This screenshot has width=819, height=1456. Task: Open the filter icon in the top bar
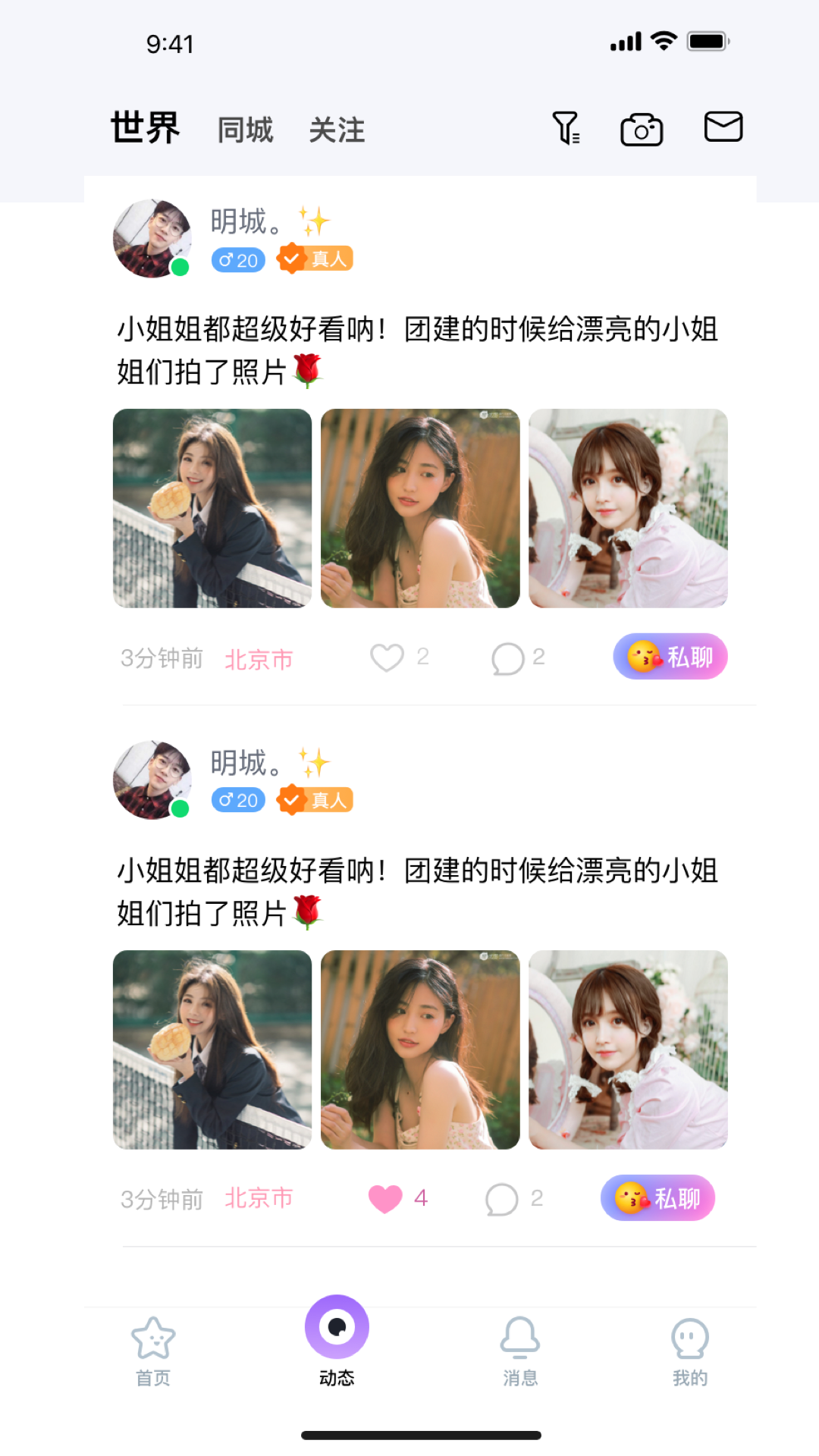click(x=566, y=127)
